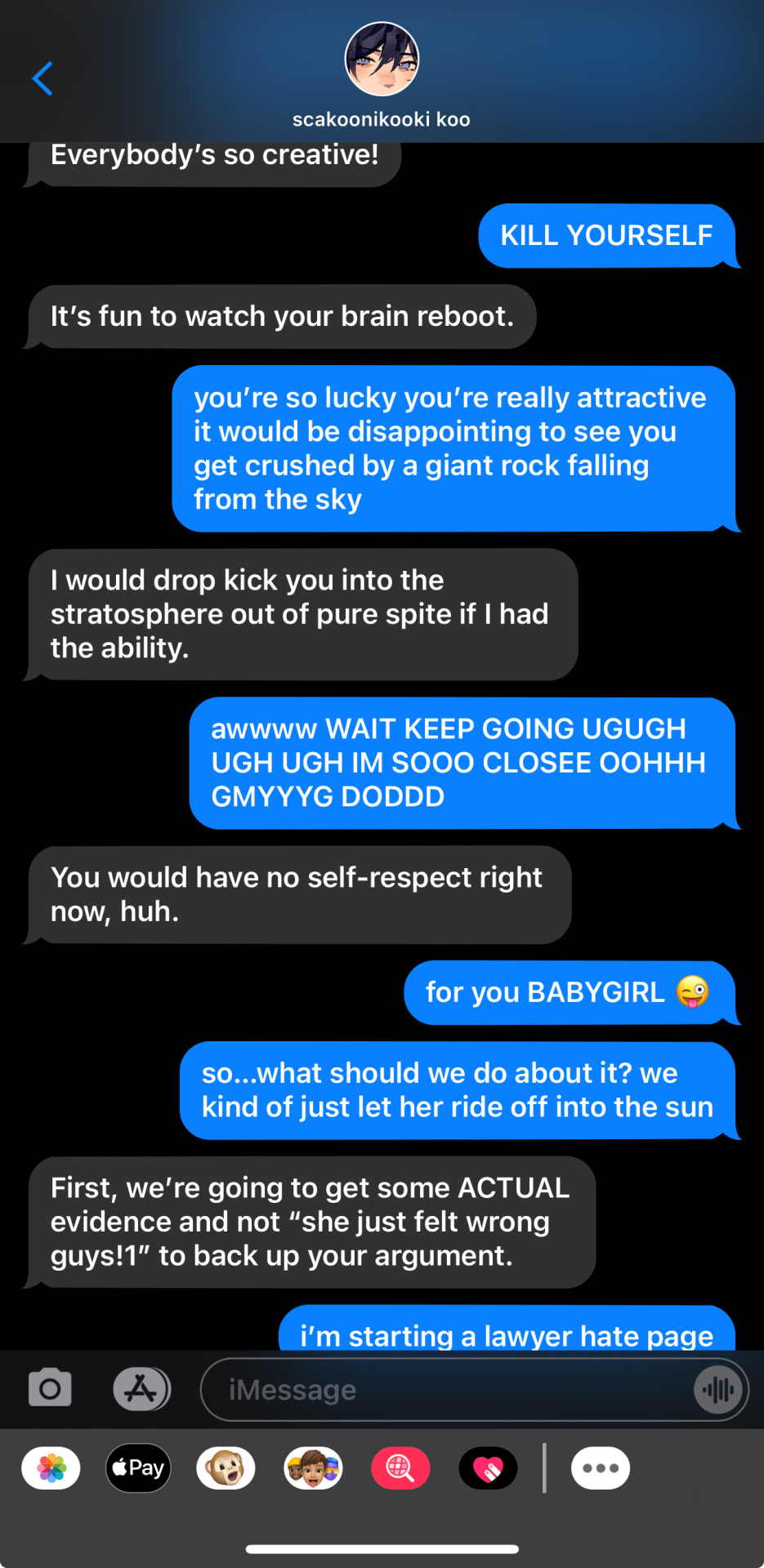Search images with the red globe icon
The image size is (764, 1568).
(400, 1468)
